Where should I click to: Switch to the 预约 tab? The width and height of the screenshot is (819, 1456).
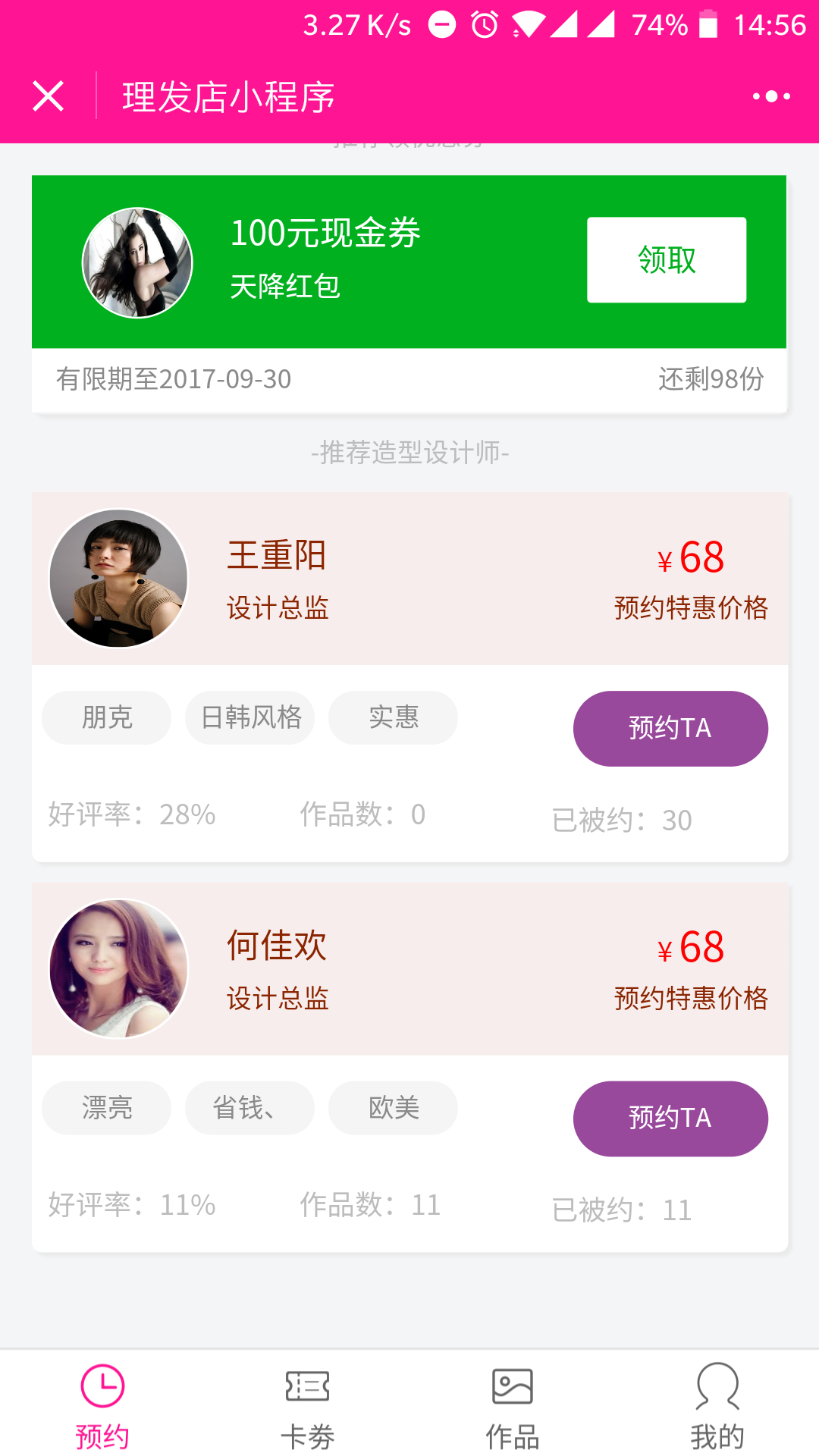point(102,1406)
